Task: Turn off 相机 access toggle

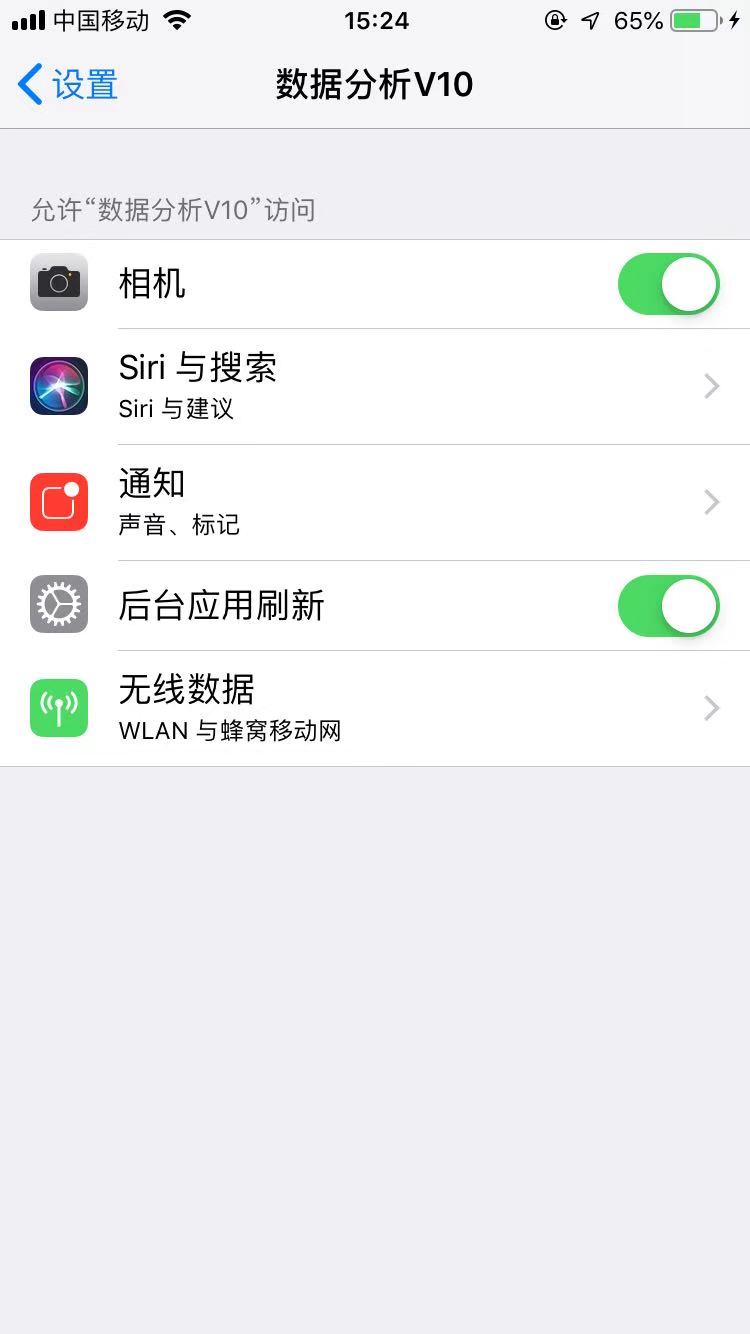Action: pyautogui.click(x=668, y=284)
